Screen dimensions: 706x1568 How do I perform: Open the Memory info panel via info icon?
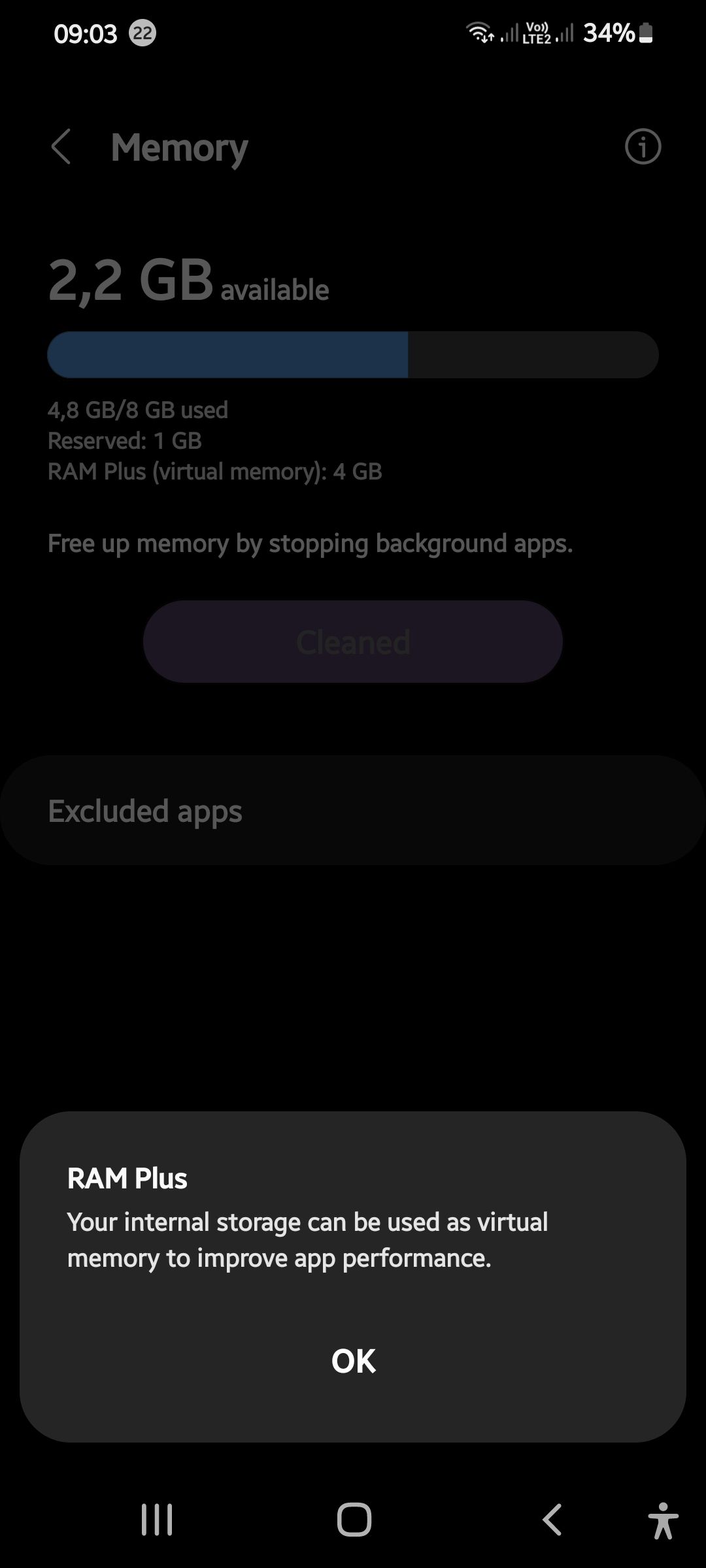click(642, 147)
